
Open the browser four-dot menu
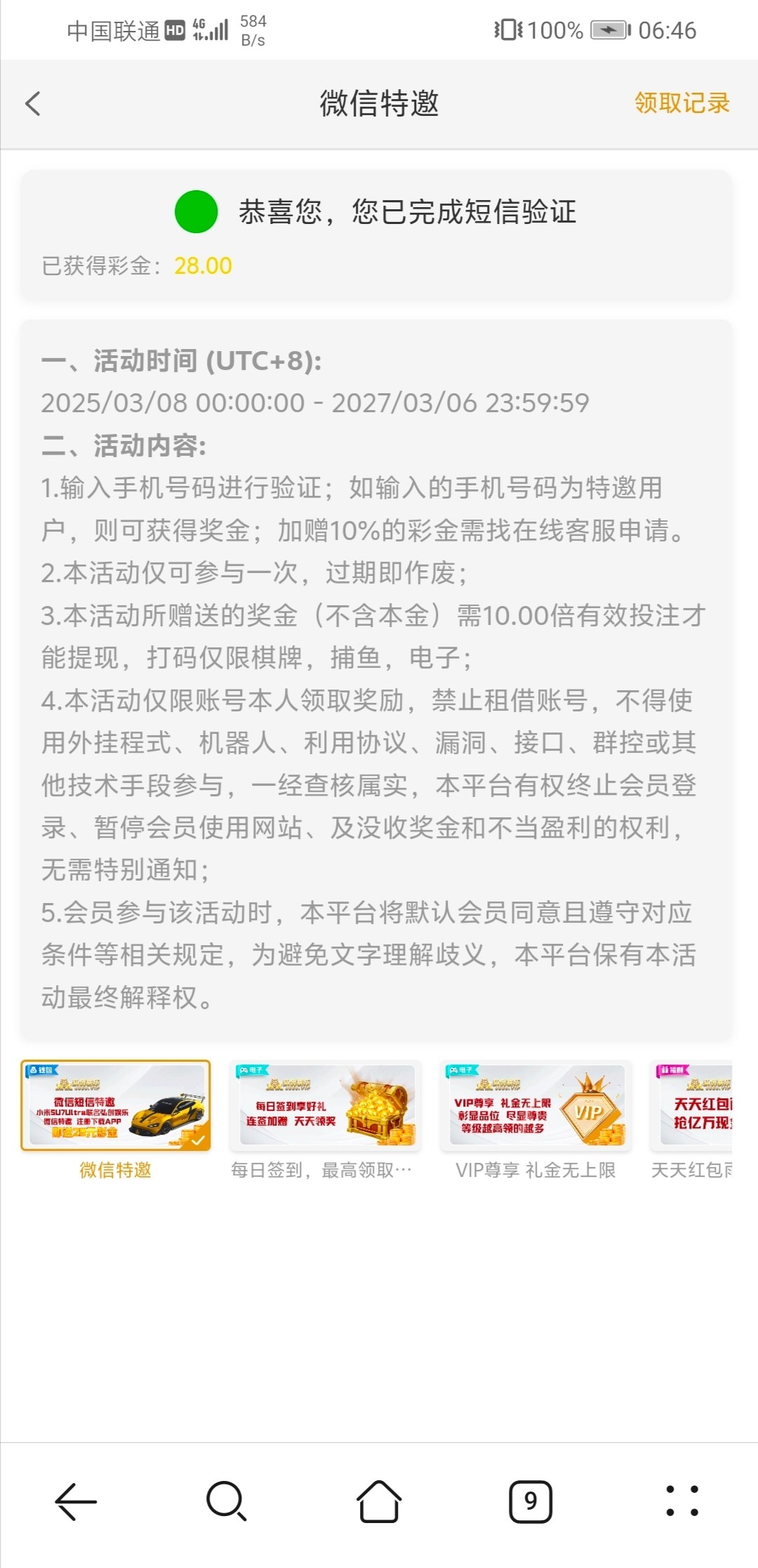[681, 1502]
